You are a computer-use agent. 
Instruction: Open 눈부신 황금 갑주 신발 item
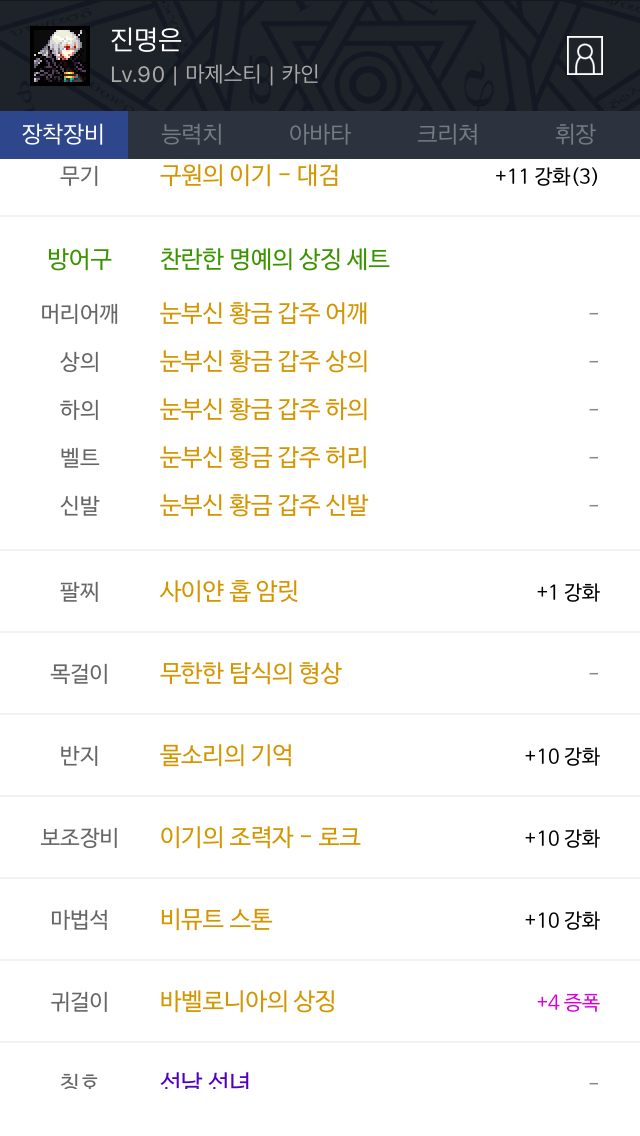[x=264, y=505]
